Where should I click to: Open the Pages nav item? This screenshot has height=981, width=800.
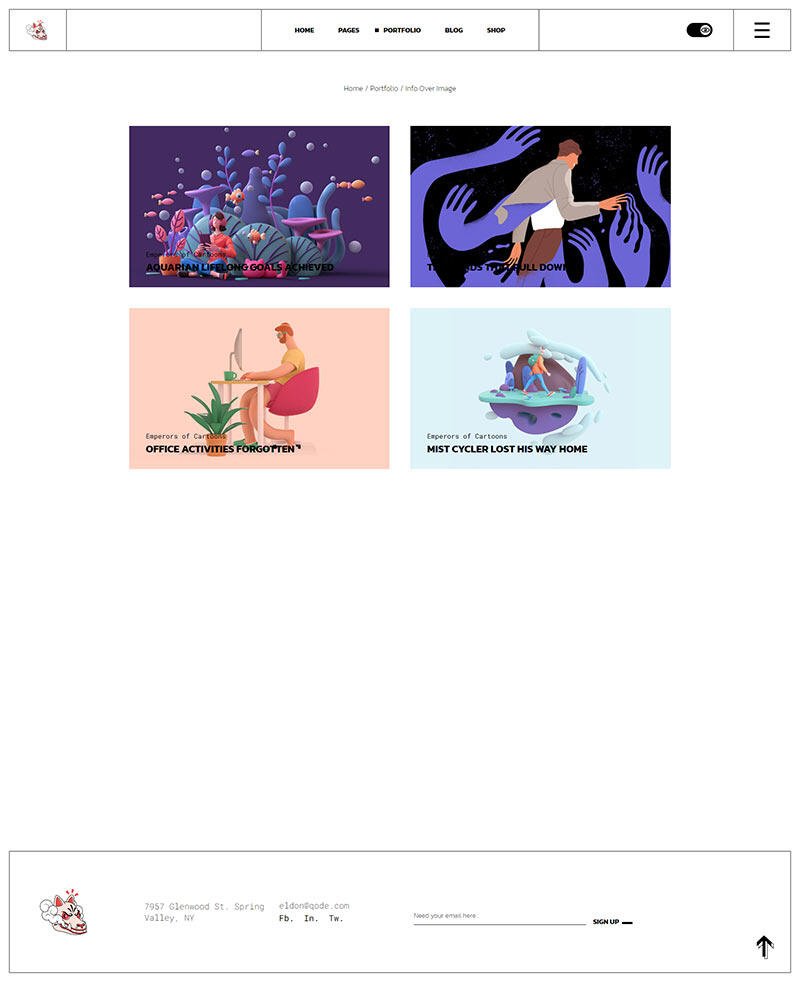[348, 30]
